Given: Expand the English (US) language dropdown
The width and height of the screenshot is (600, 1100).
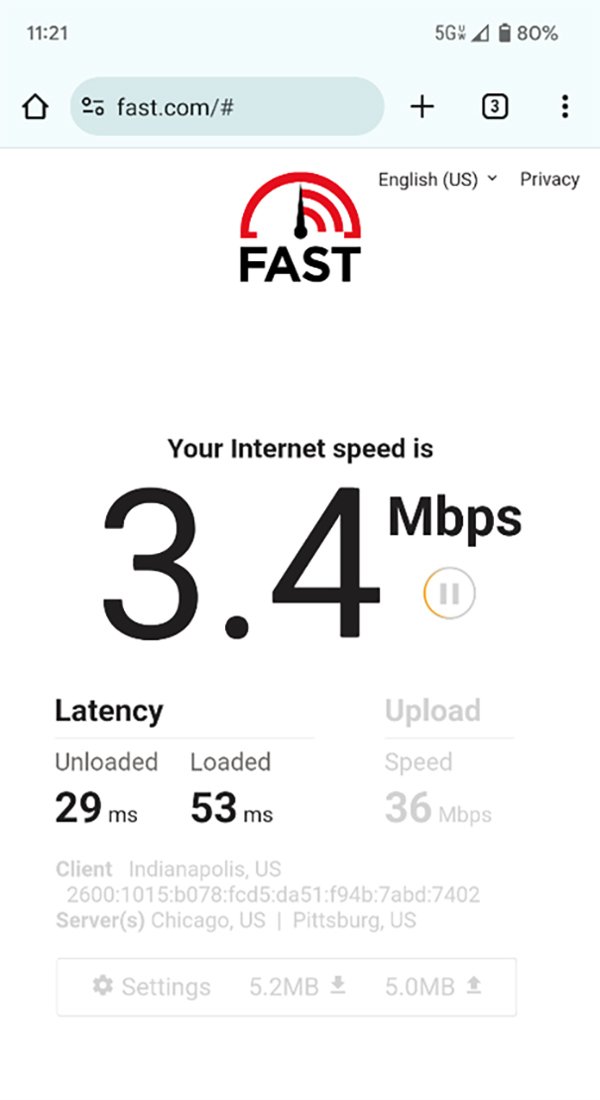Looking at the screenshot, I should pos(437,180).
